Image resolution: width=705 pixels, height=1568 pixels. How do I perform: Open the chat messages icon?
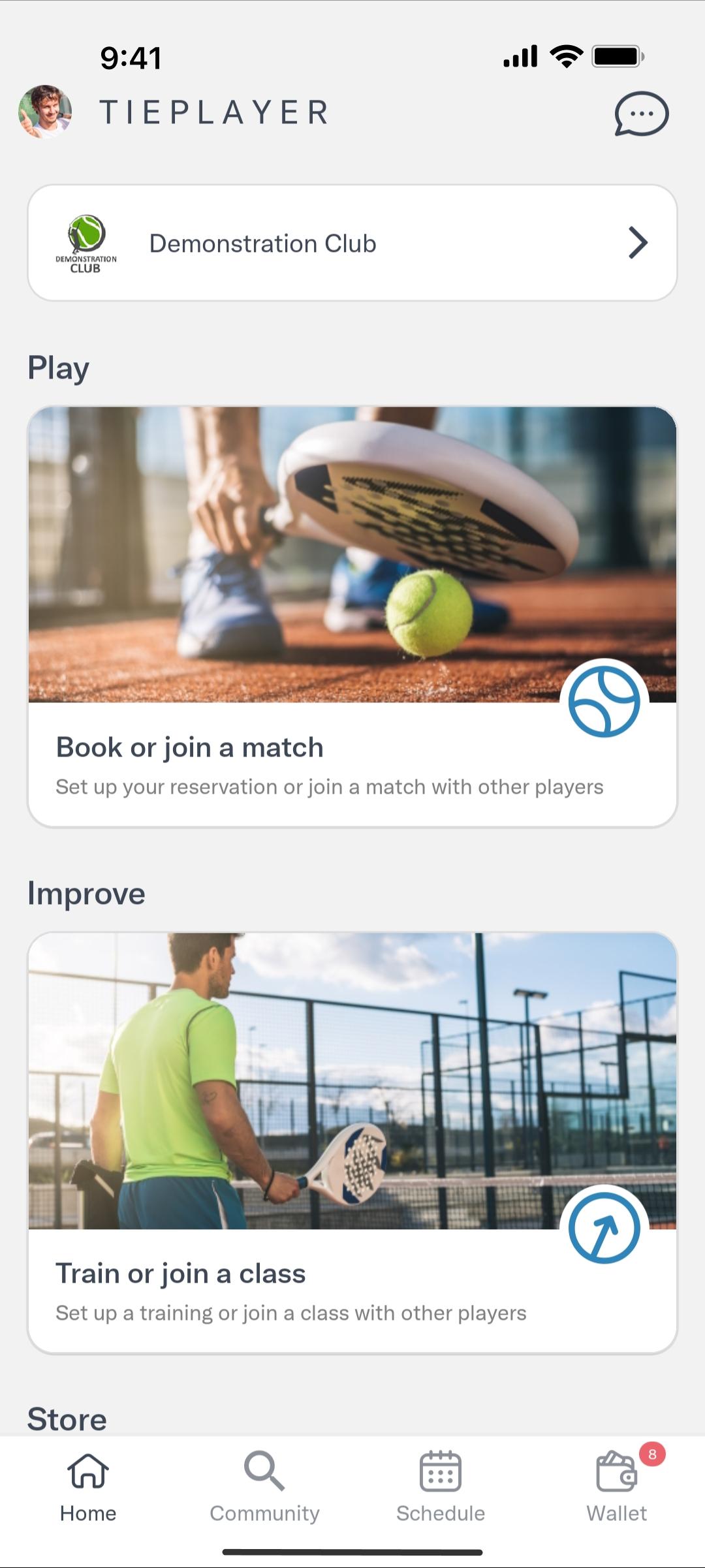(x=641, y=114)
